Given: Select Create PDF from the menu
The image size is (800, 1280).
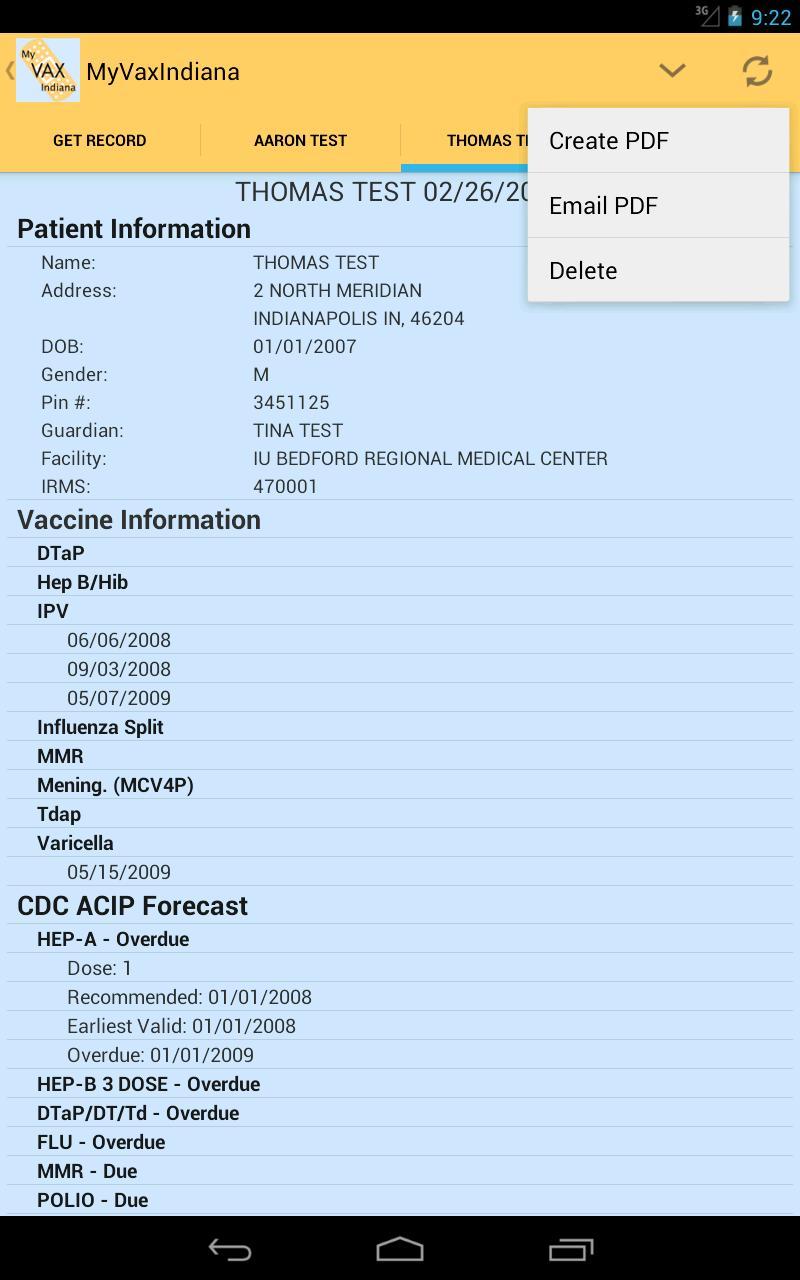Looking at the screenshot, I should [x=608, y=141].
